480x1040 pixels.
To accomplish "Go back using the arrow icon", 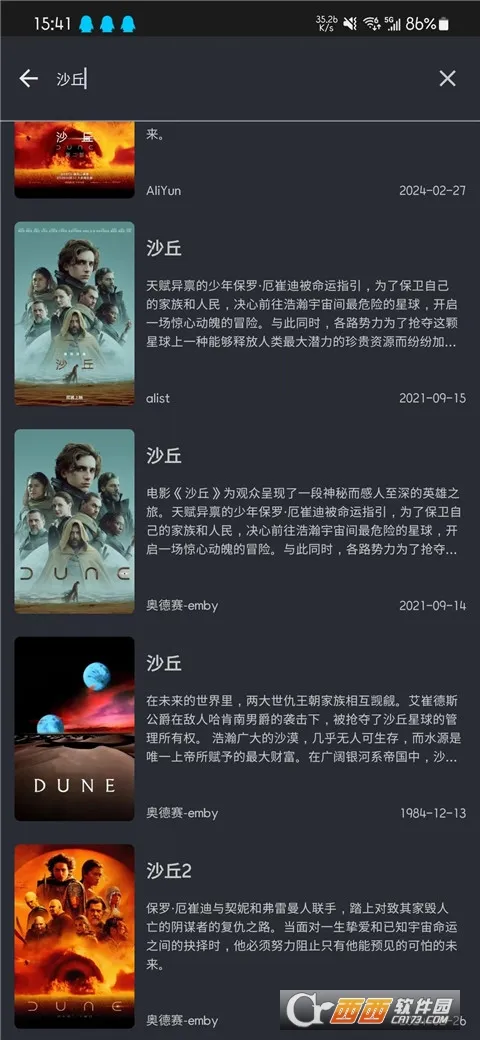I will coord(29,79).
